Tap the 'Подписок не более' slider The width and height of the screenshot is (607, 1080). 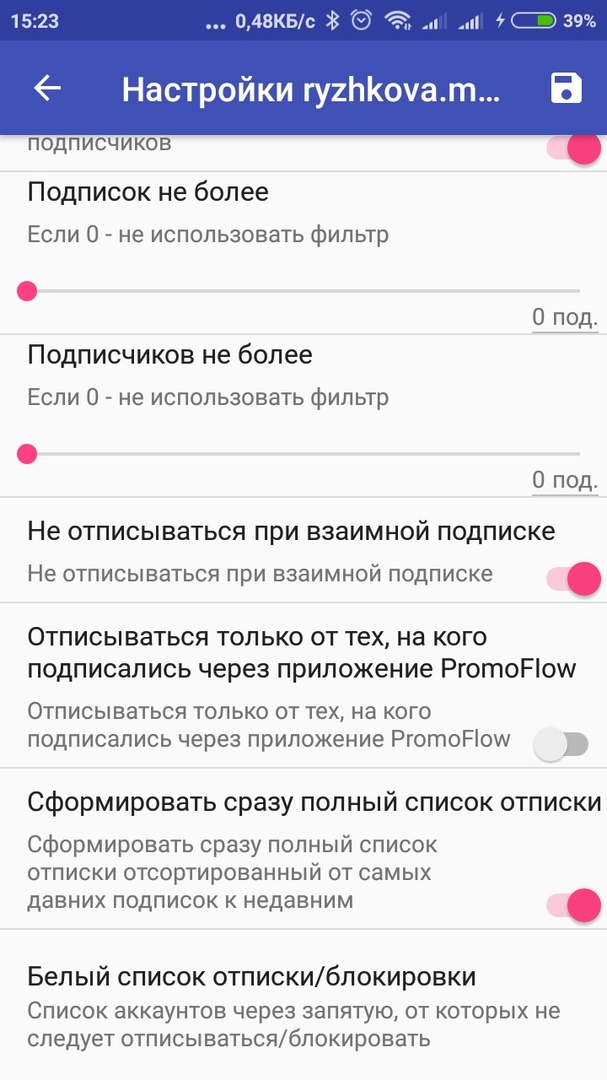(300, 291)
